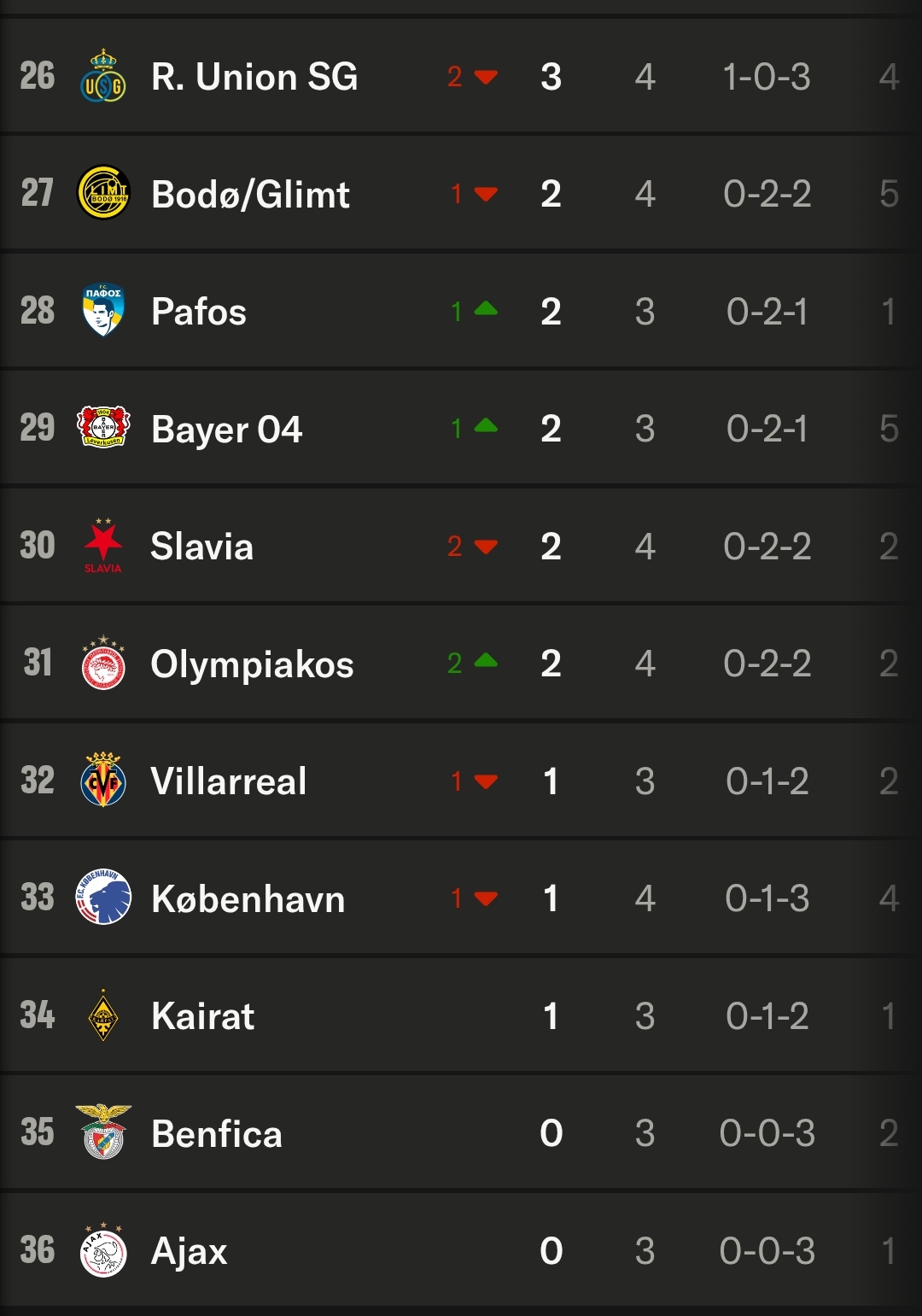Open the Ajax row
This screenshot has height=1316, width=922.
[x=189, y=1251]
